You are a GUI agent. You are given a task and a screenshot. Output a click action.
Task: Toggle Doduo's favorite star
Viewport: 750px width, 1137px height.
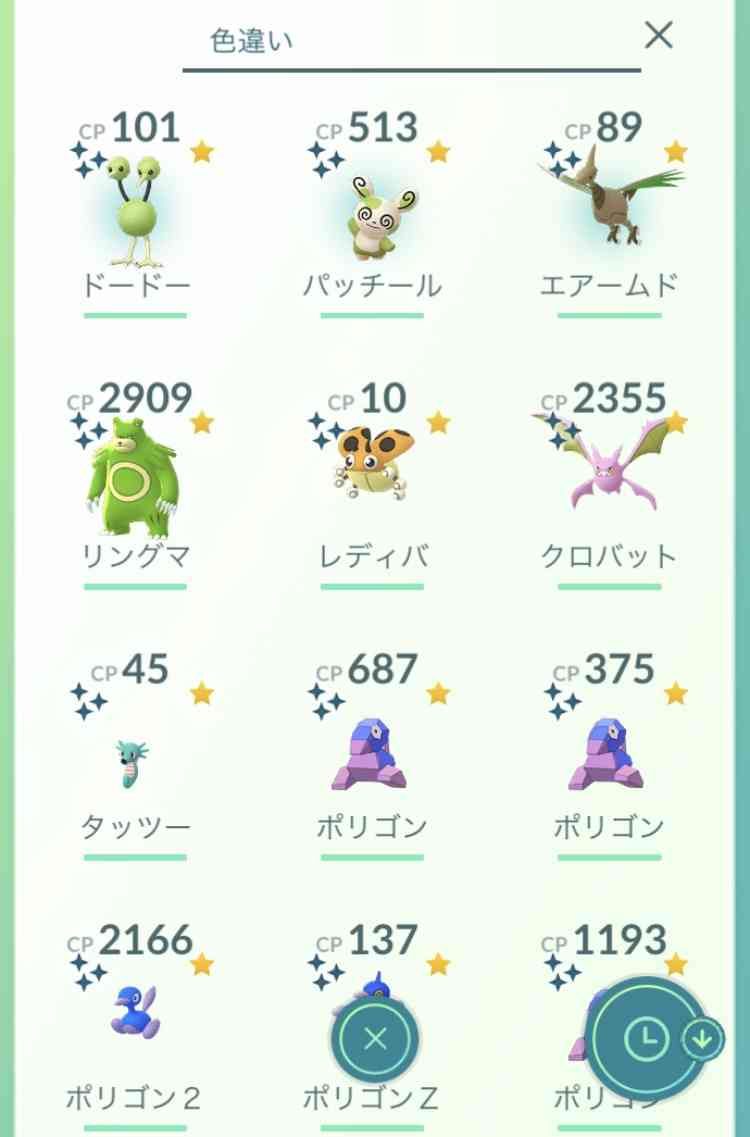(203, 151)
